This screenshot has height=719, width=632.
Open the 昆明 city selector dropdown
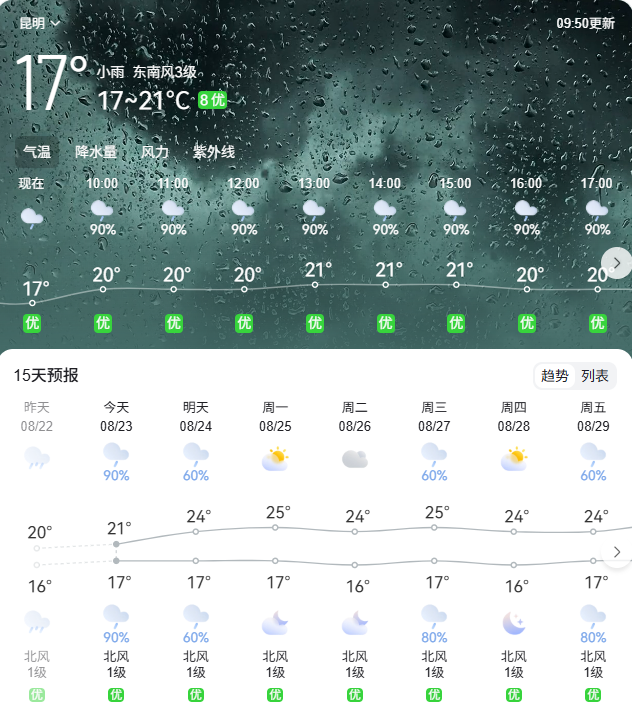click(x=39, y=23)
